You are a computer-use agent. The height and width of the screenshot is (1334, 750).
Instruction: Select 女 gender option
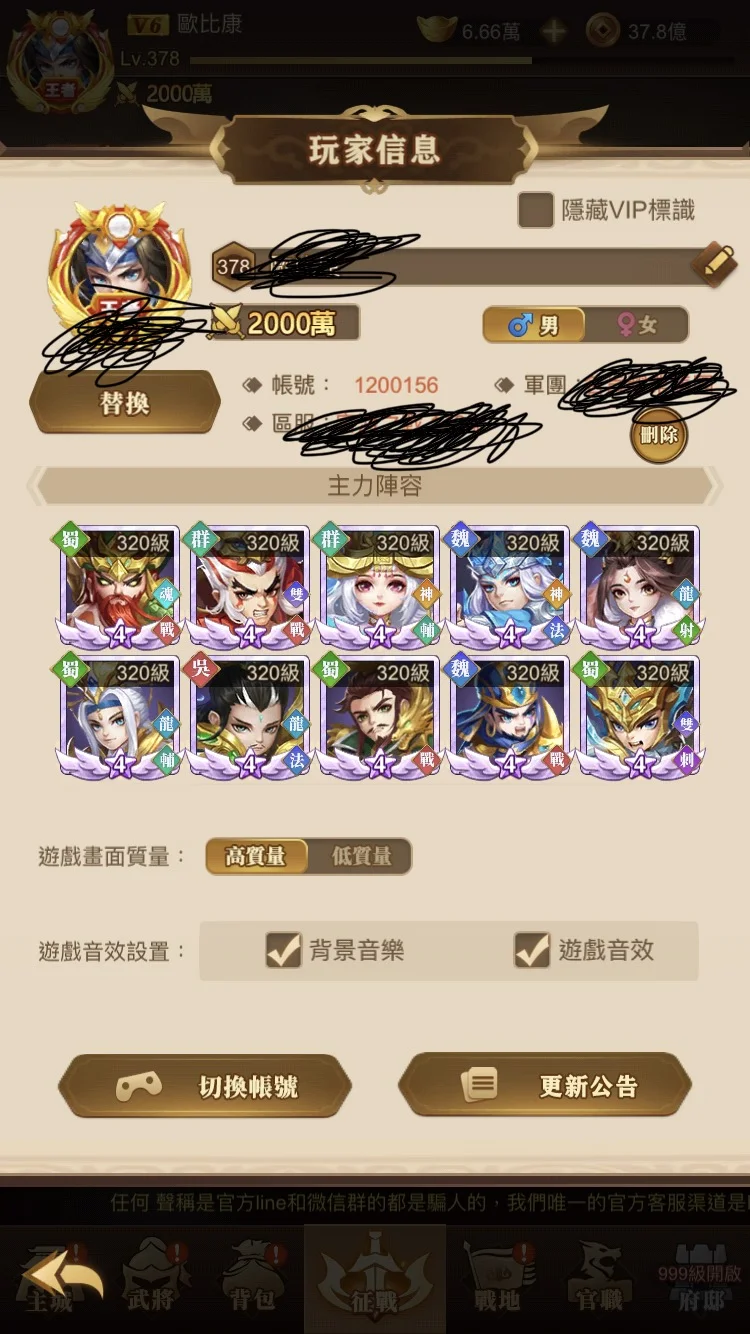[x=637, y=325]
